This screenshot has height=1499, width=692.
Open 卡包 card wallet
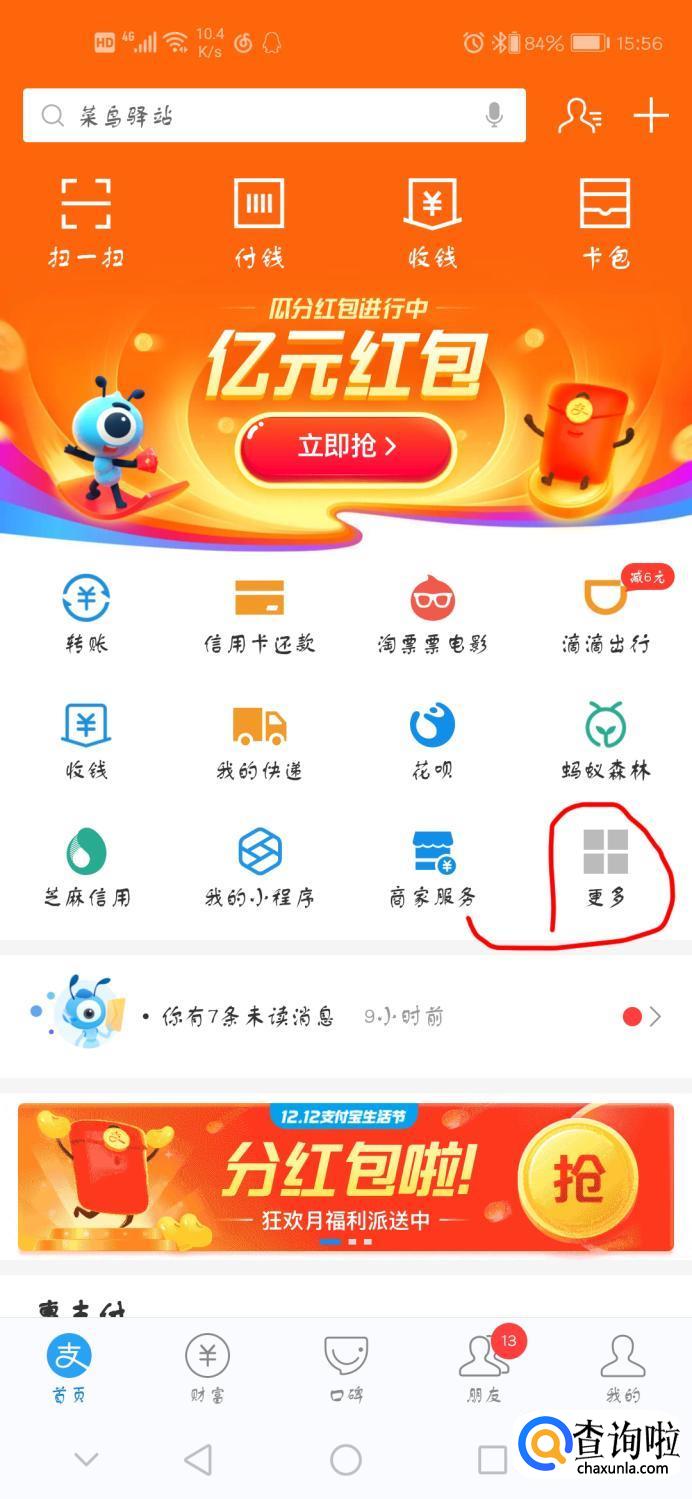(605, 223)
